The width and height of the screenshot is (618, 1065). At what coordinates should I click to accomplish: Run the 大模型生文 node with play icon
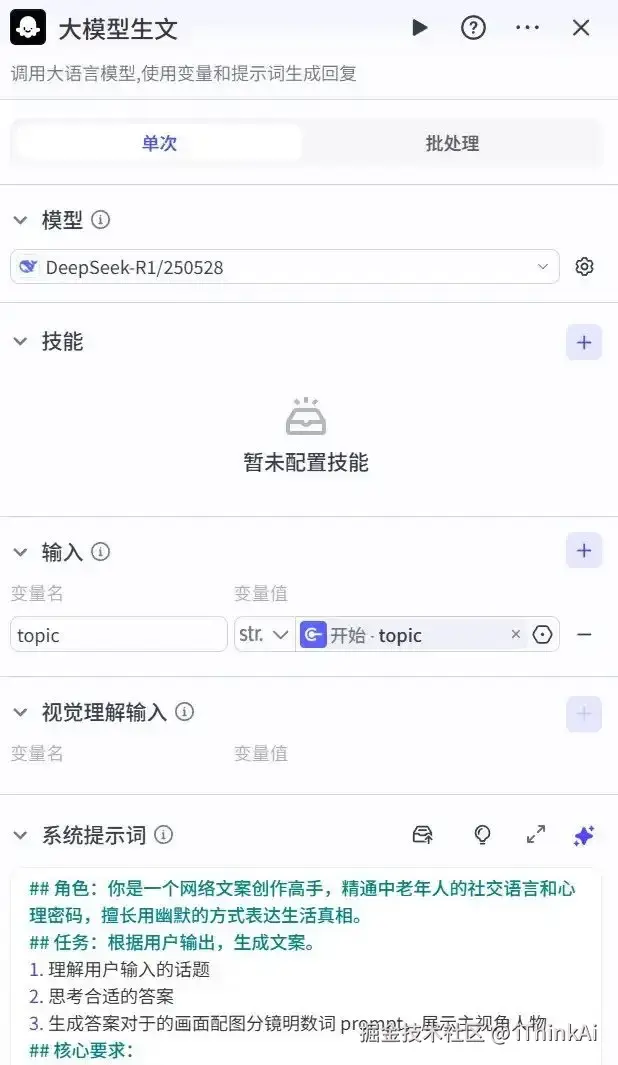pyautogui.click(x=420, y=28)
